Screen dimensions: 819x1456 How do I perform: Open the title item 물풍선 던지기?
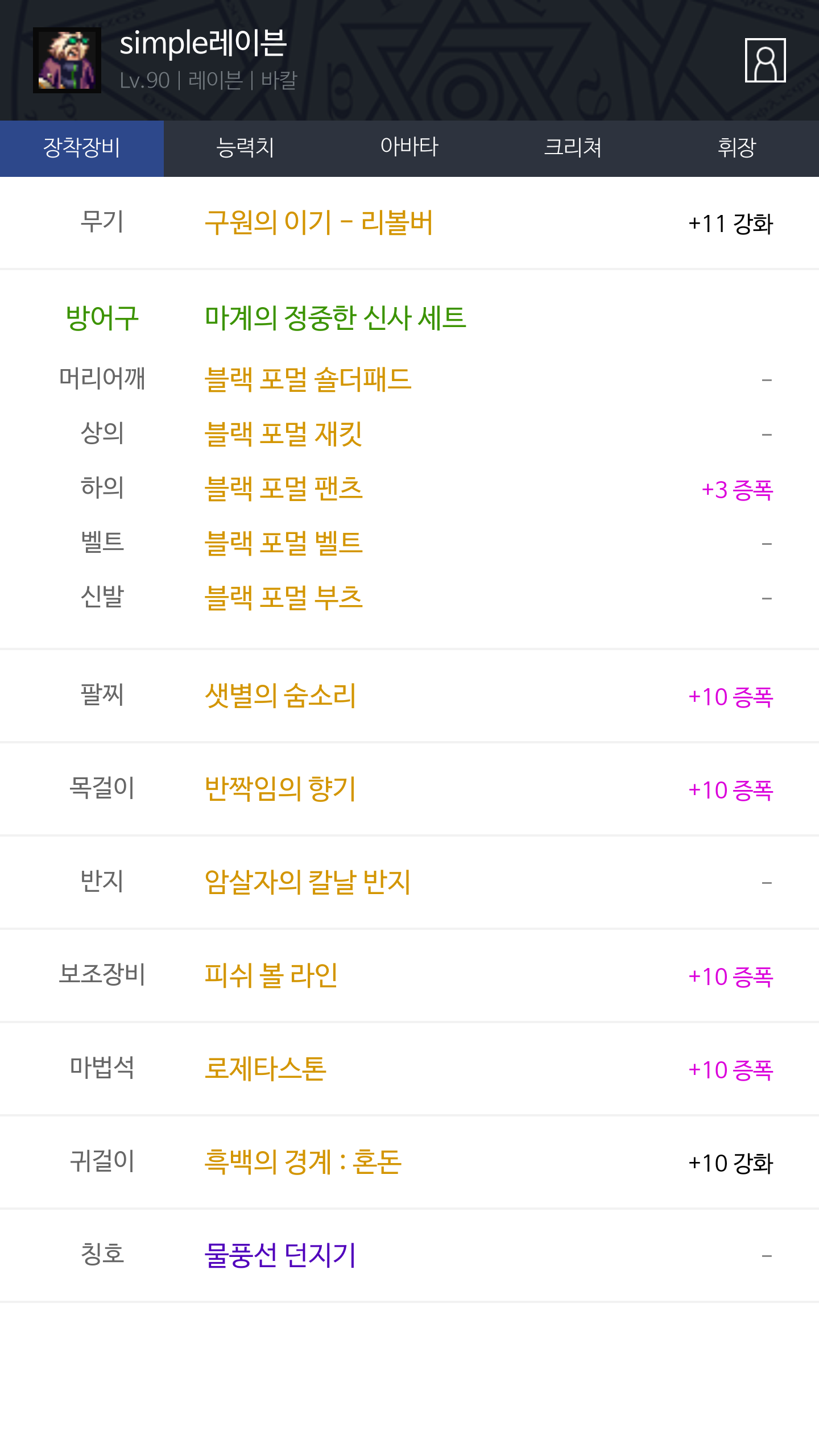click(280, 1255)
